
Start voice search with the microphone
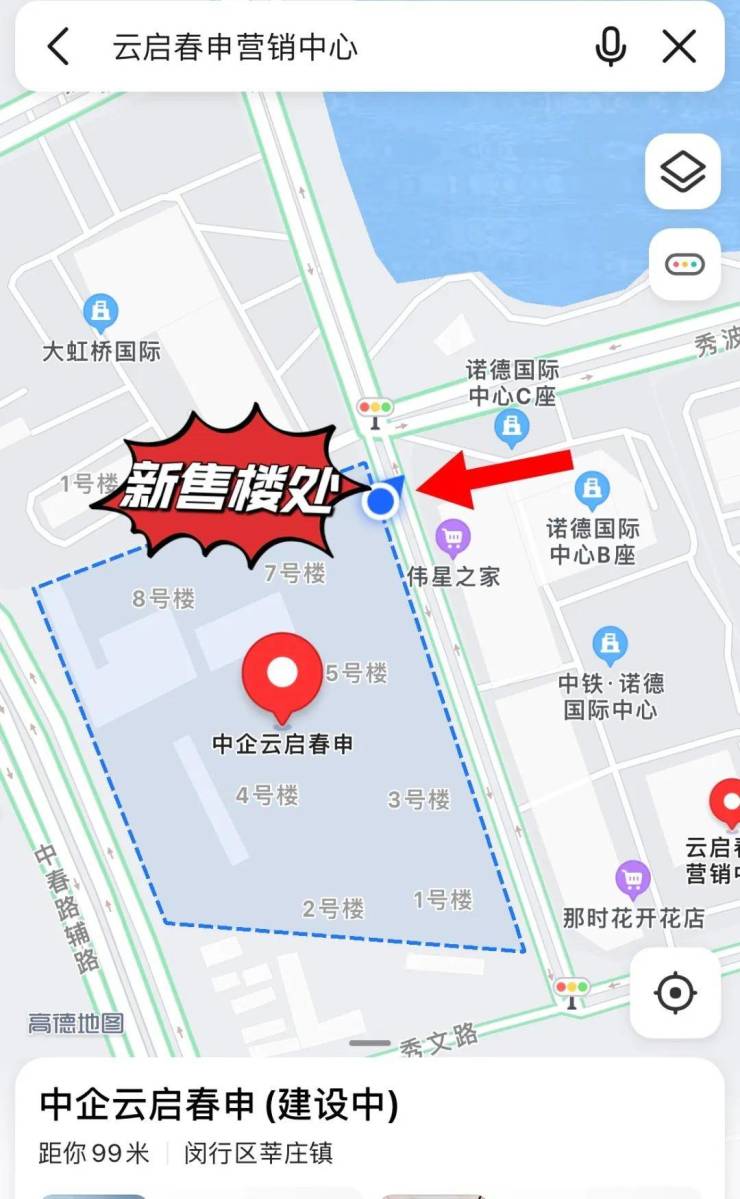[x=610, y=47]
